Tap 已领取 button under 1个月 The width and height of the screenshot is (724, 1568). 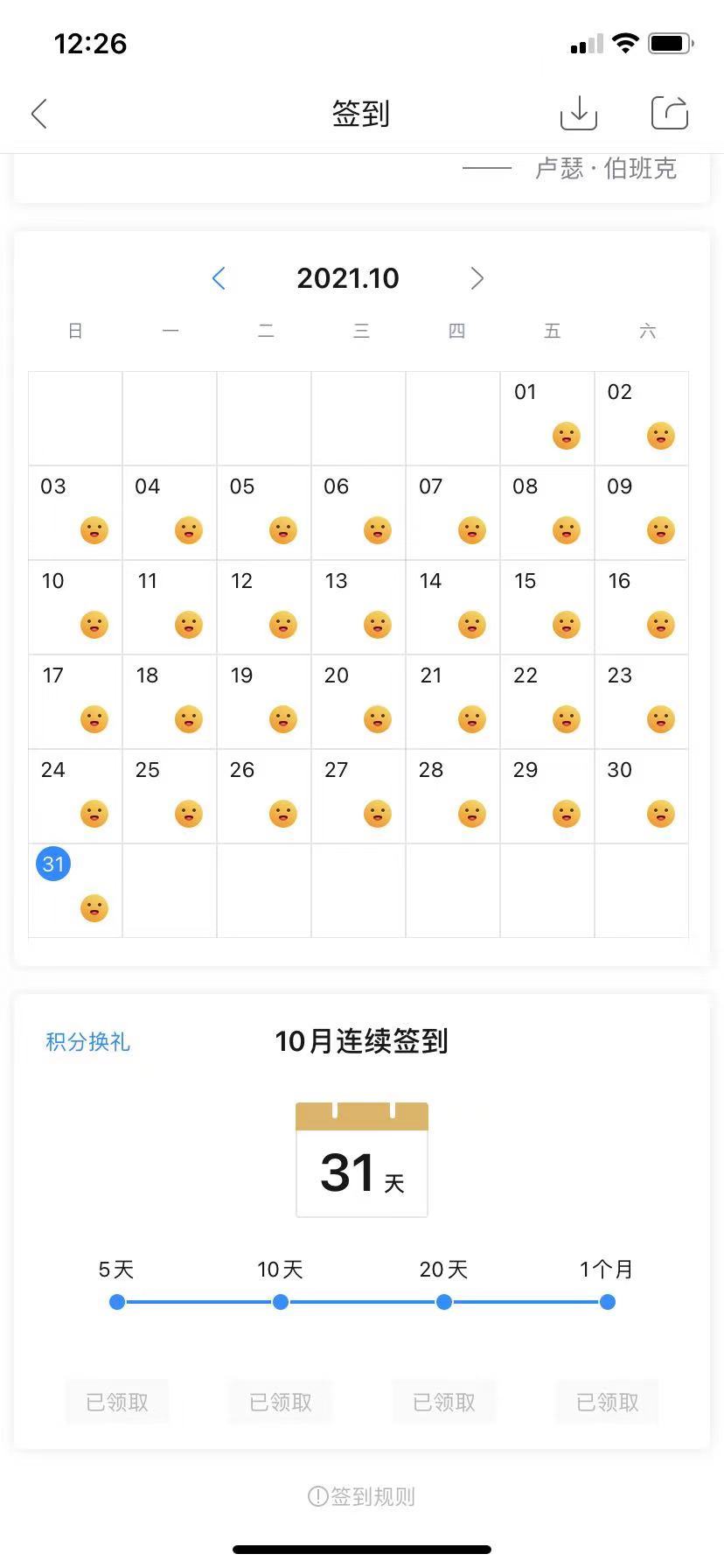pyautogui.click(x=607, y=1402)
